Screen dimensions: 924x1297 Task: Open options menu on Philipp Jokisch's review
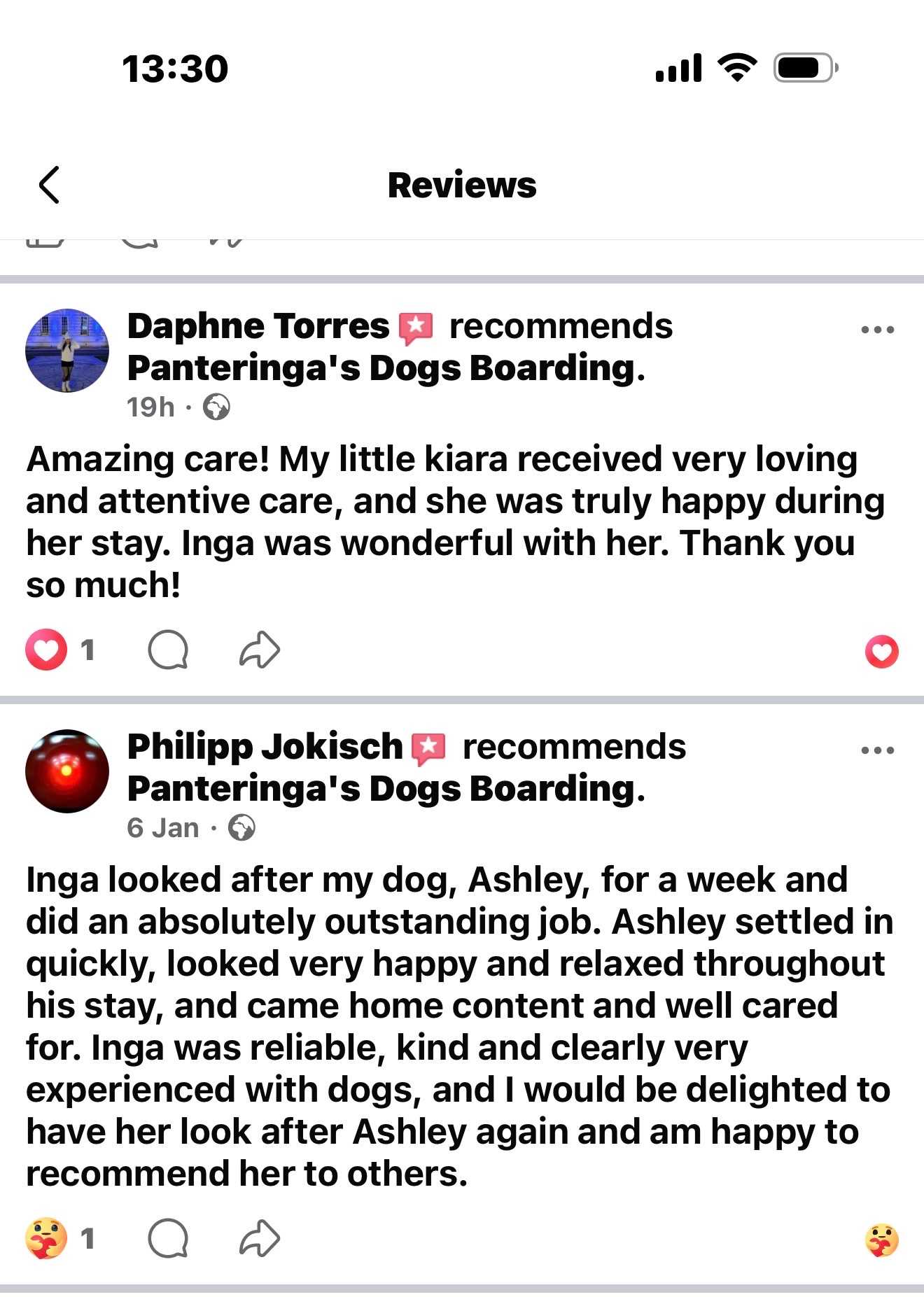[877, 750]
